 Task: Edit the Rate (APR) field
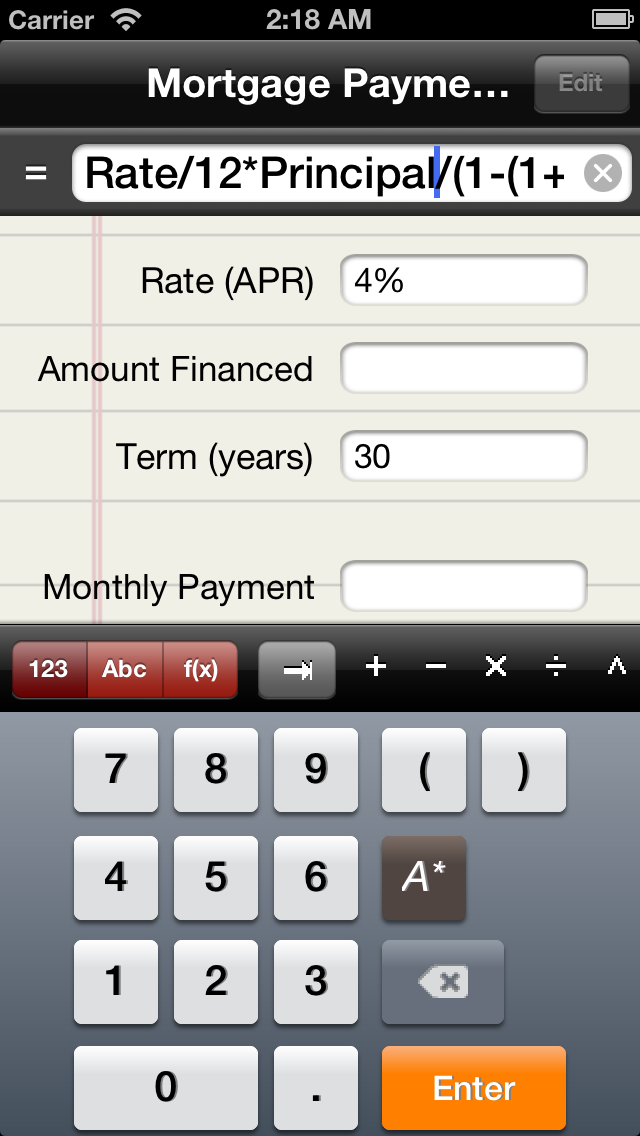(463, 281)
